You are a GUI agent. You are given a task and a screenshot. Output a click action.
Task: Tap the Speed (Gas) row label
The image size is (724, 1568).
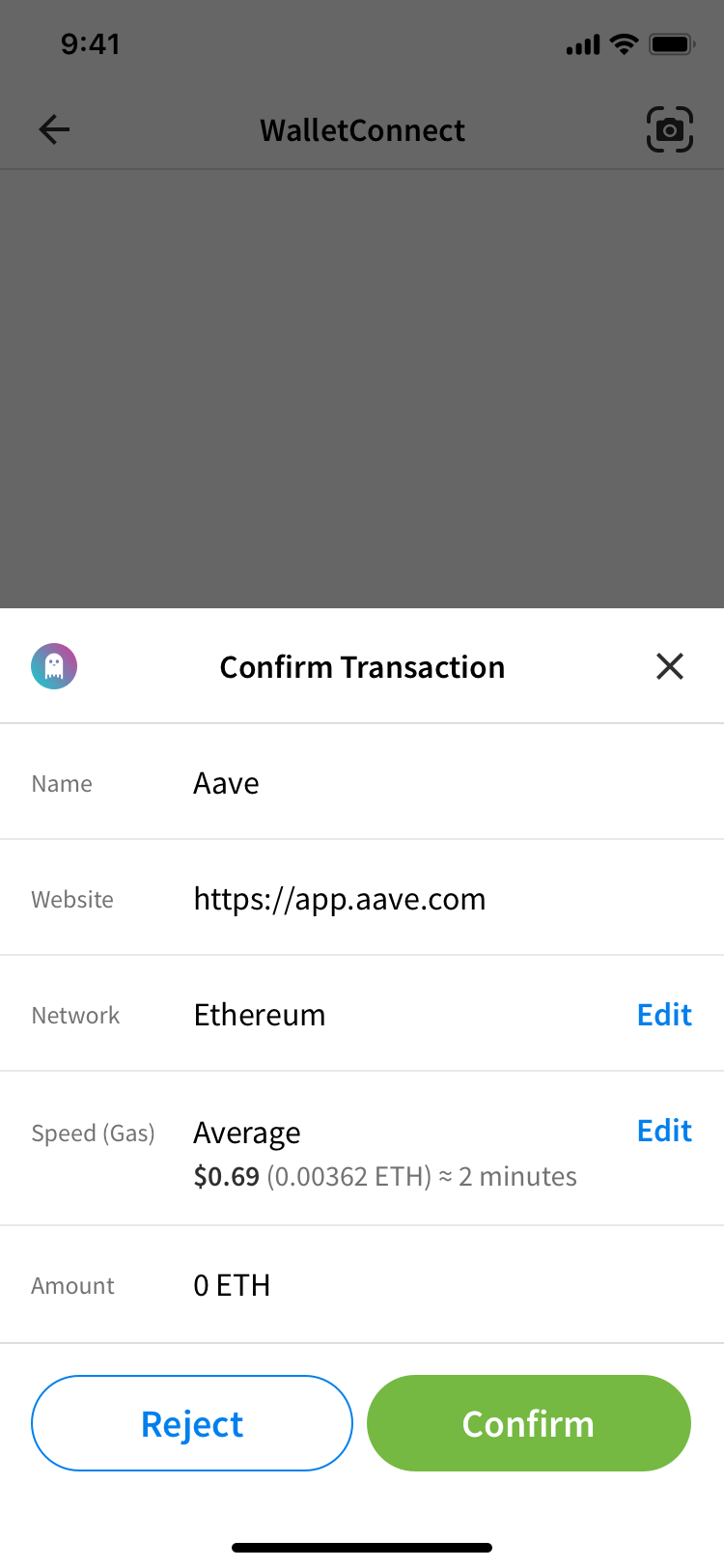pyautogui.click(x=93, y=1133)
